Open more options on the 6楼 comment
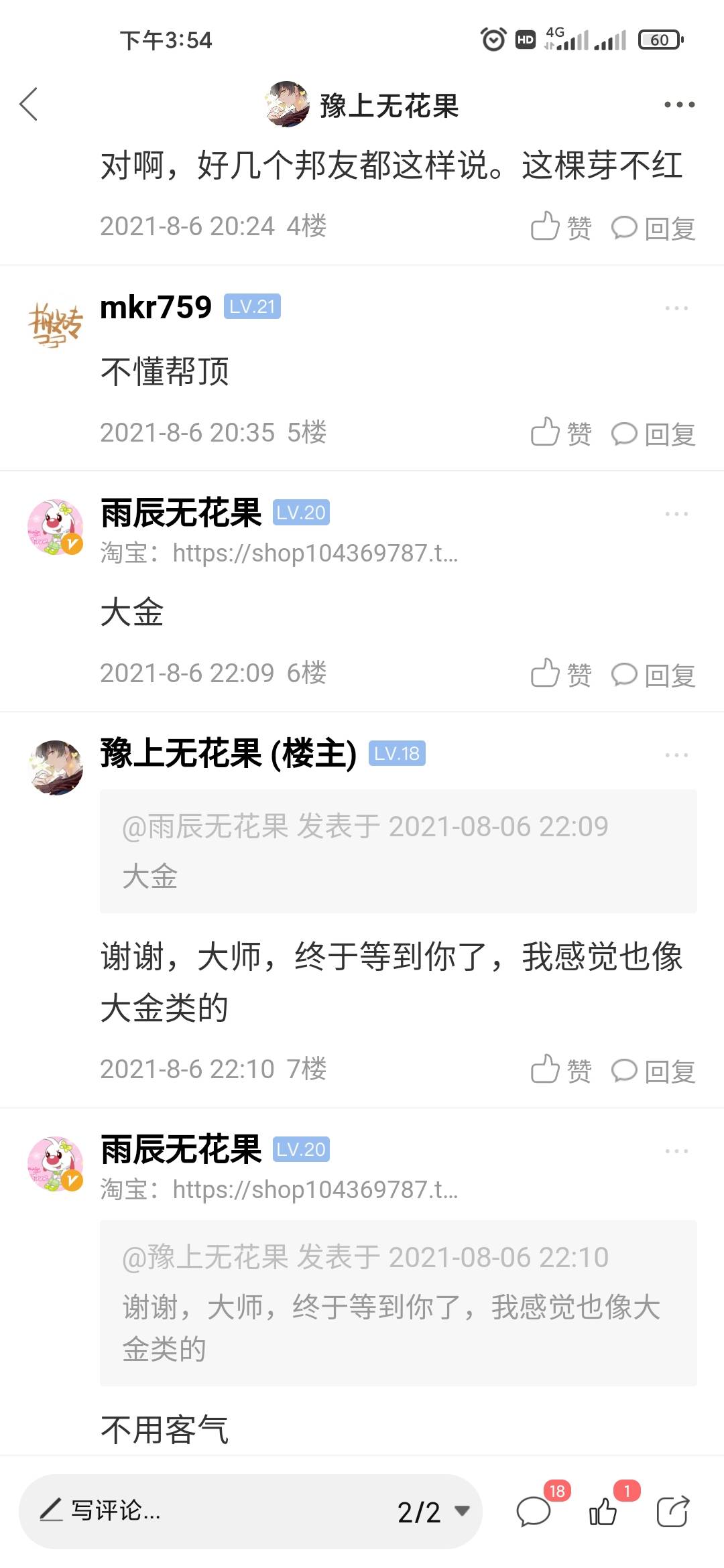Viewport: 724px width, 1568px height. (x=676, y=514)
